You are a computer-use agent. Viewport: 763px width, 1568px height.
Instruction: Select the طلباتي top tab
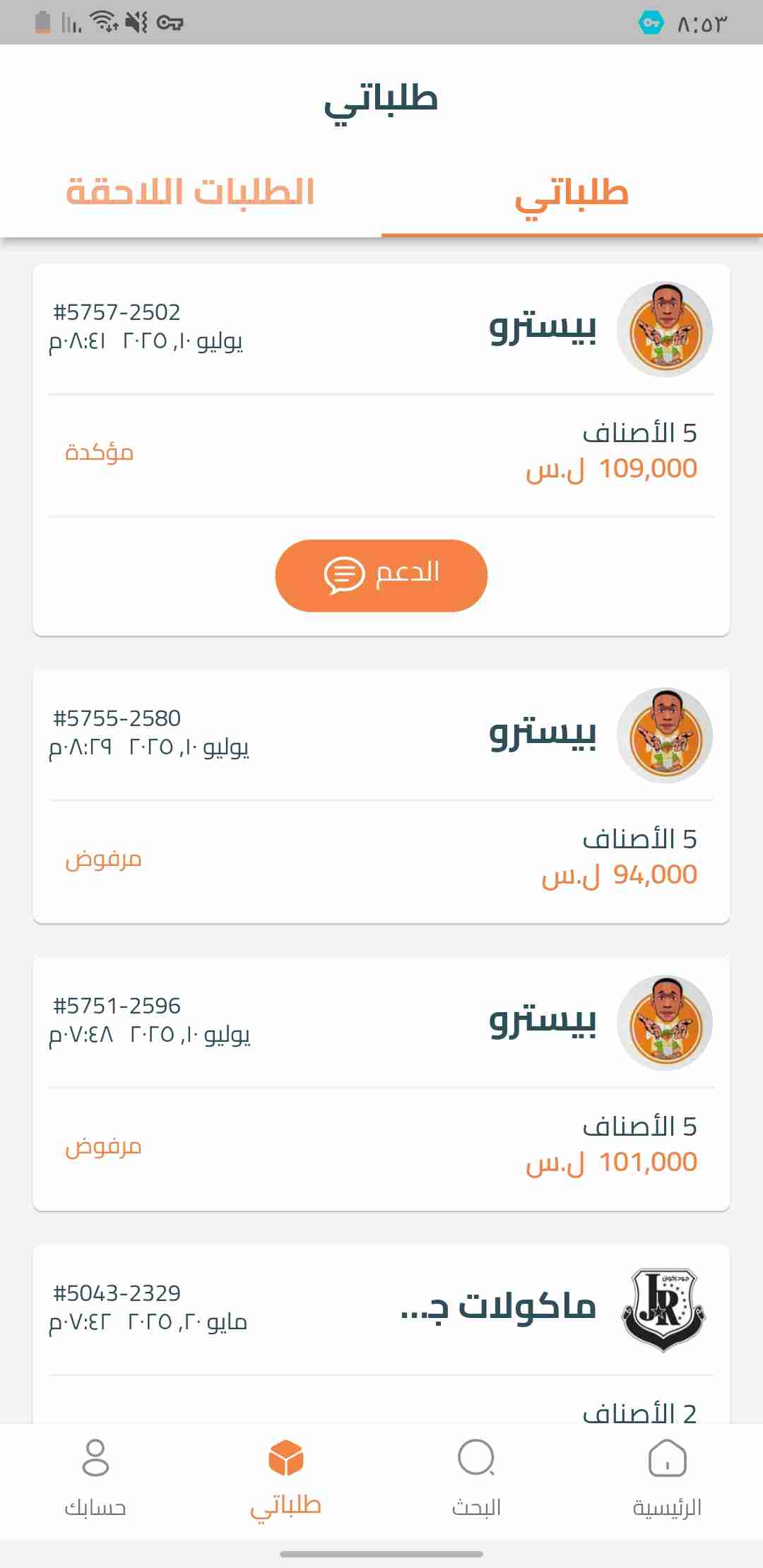(x=572, y=193)
